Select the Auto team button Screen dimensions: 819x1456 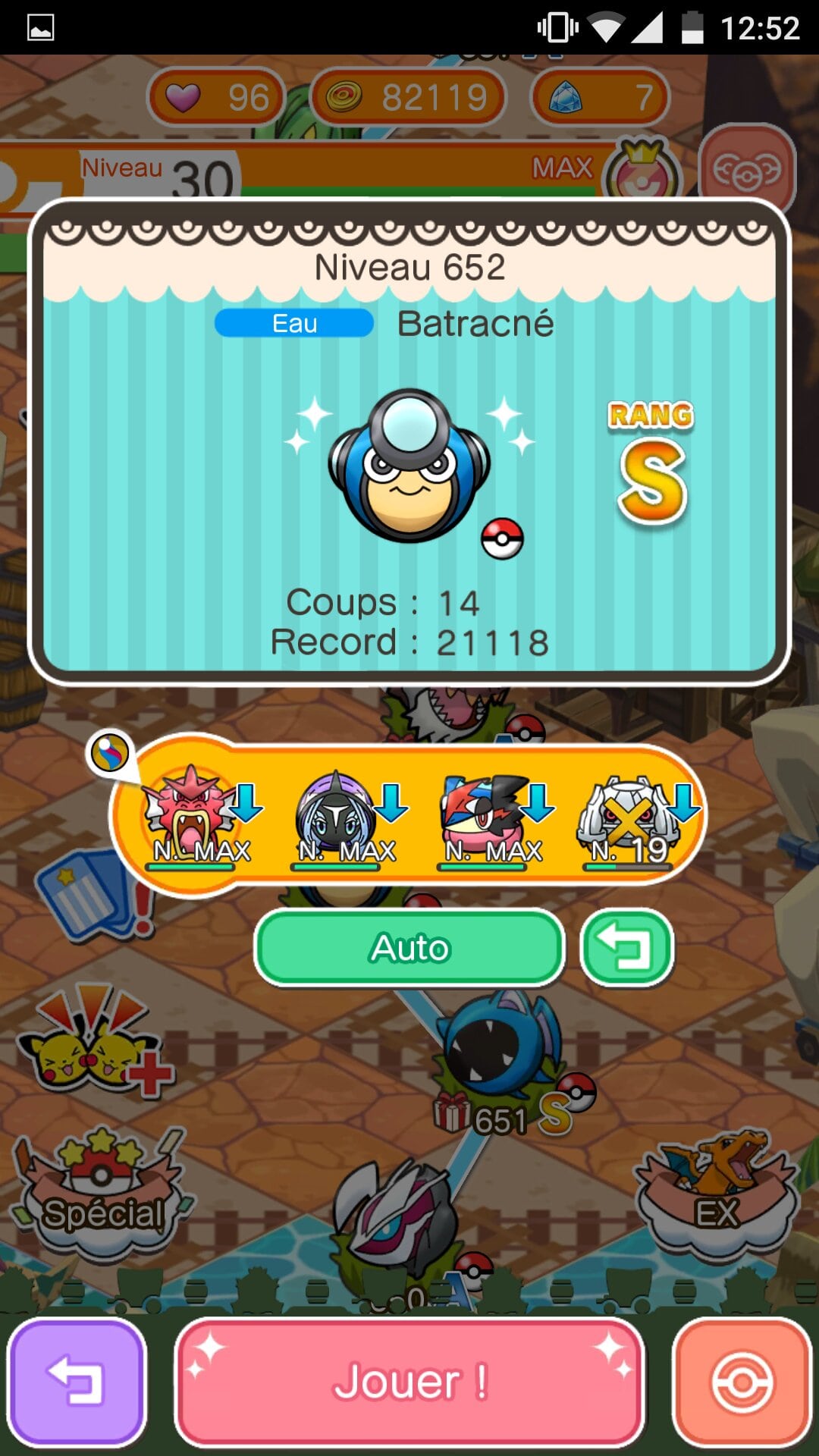[x=409, y=948]
